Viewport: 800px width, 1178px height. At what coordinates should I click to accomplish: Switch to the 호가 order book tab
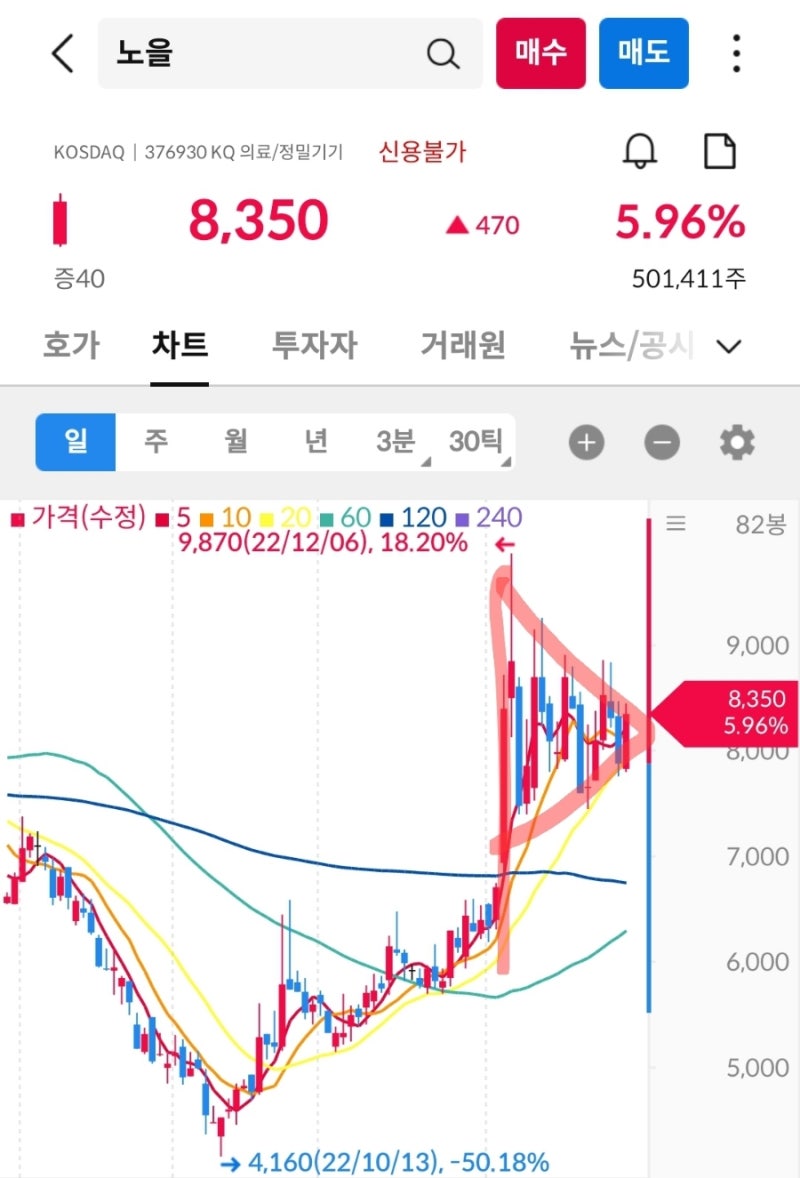(x=71, y=345)
